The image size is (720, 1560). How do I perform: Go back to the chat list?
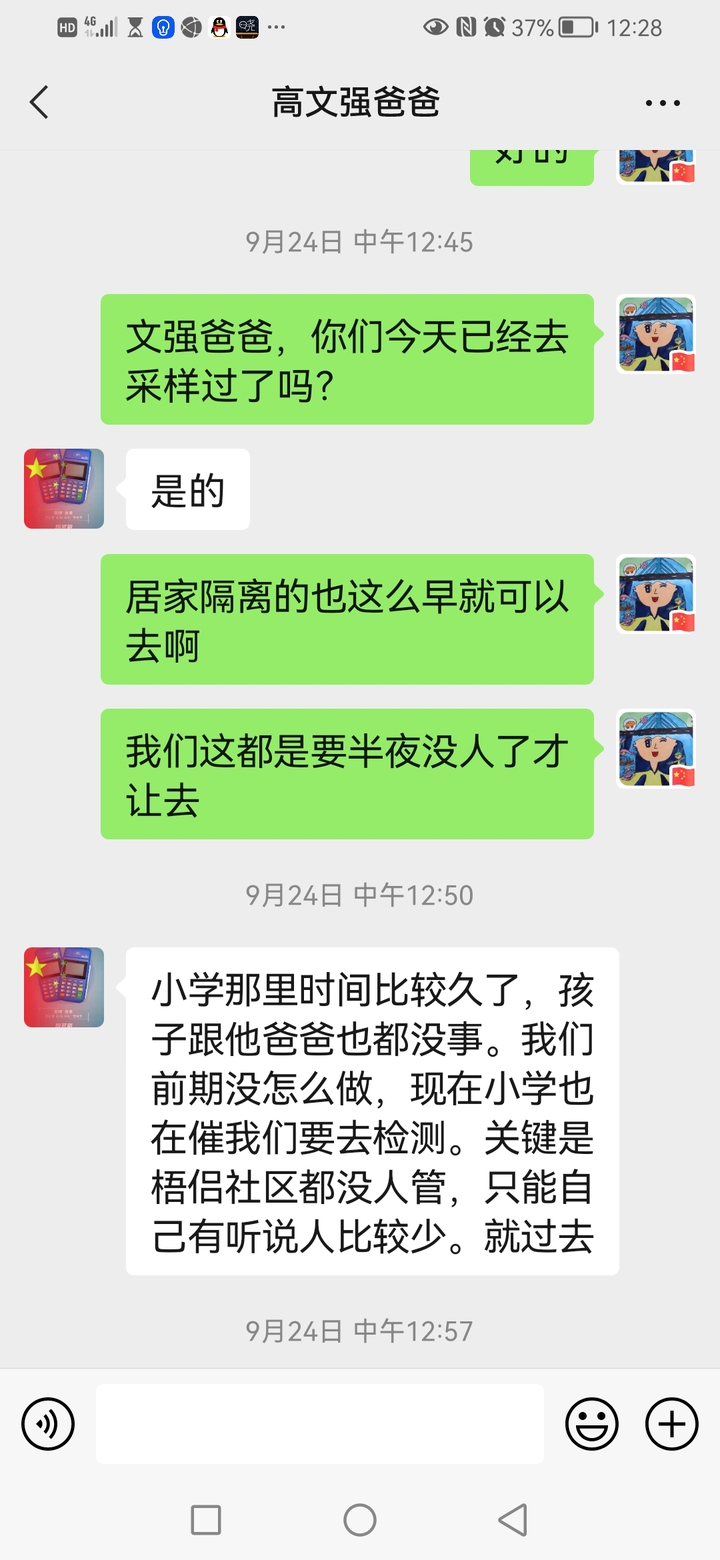[39, 102]
